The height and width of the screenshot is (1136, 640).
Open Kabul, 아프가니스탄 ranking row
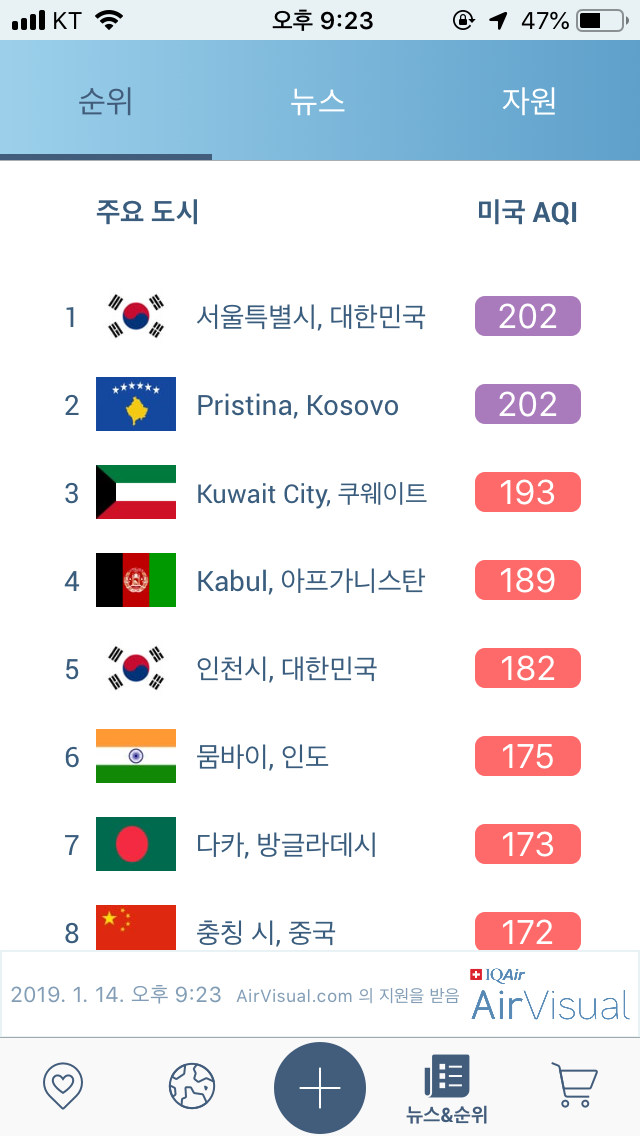click(320, 580)
